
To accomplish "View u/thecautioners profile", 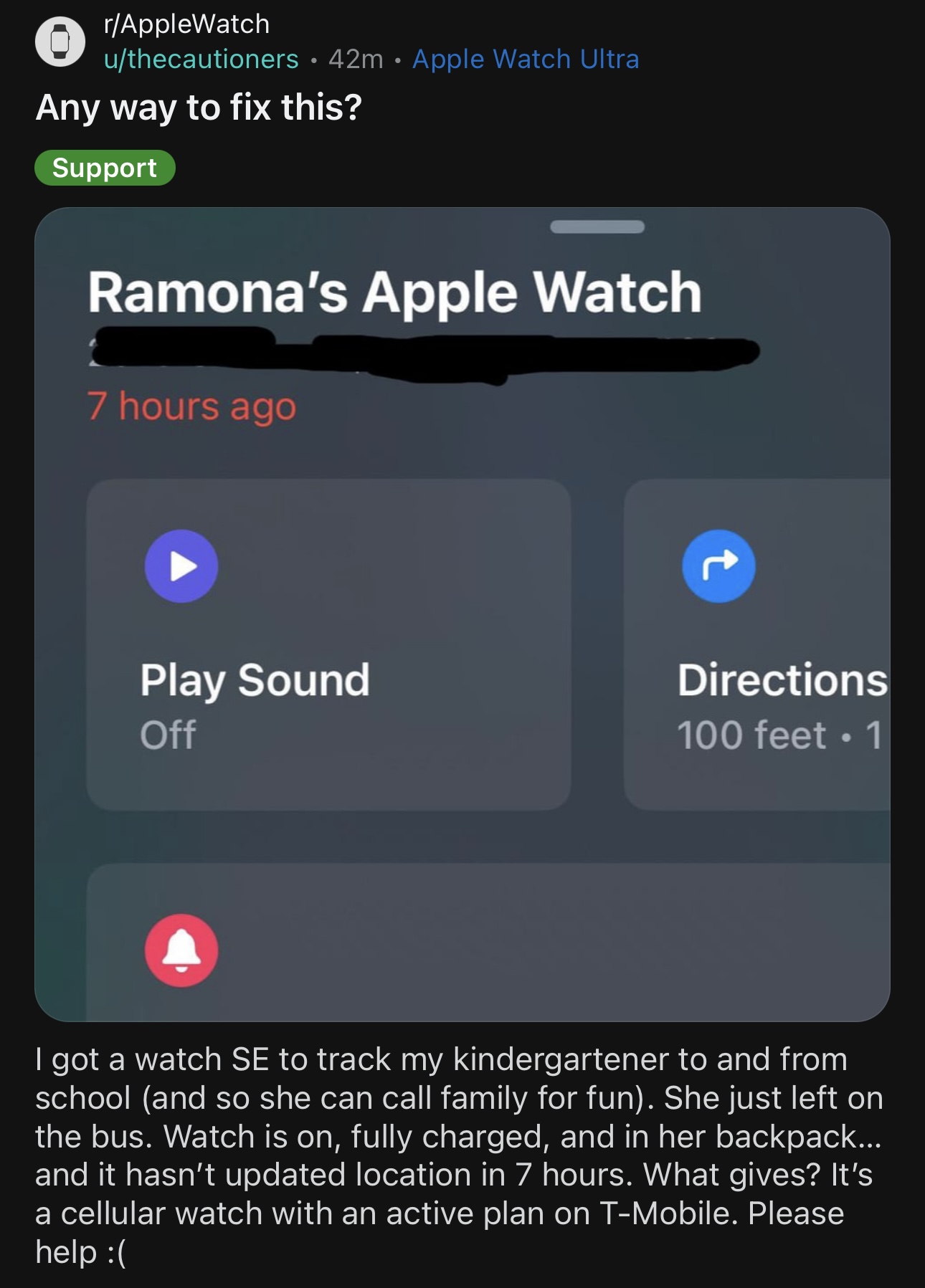I will (201, 59).
